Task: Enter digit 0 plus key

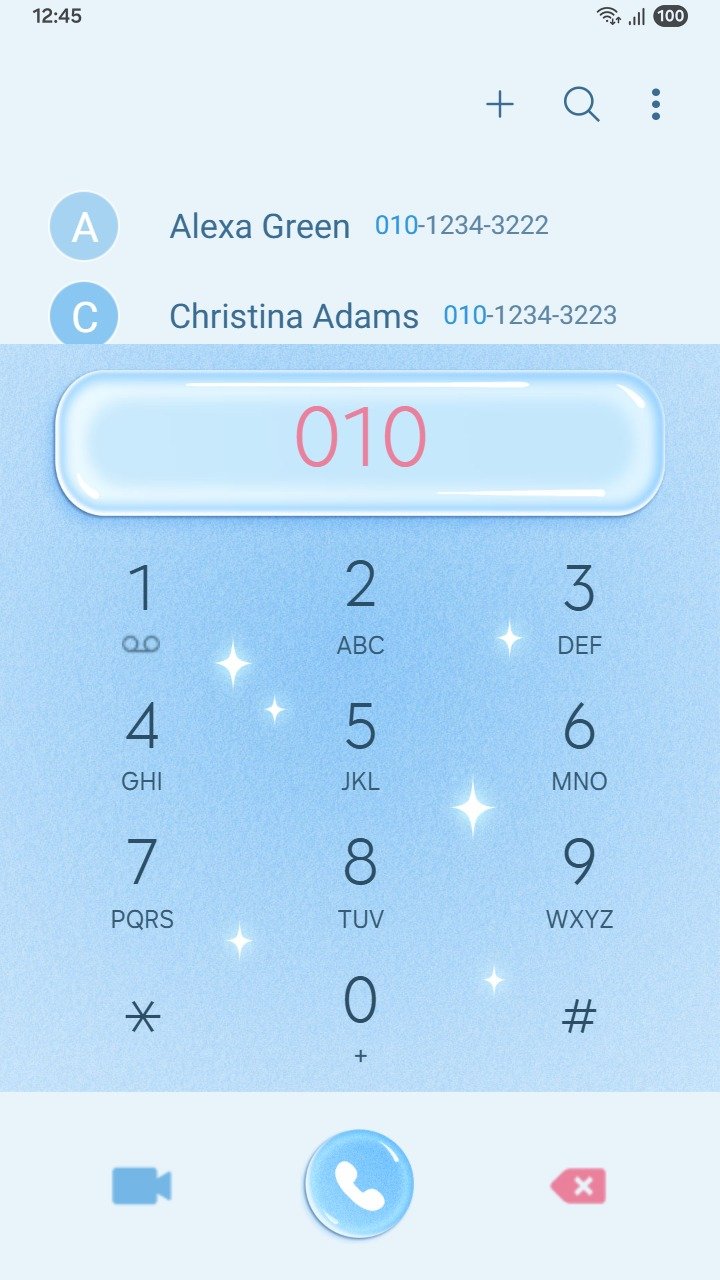Action: coord(360,1016)
